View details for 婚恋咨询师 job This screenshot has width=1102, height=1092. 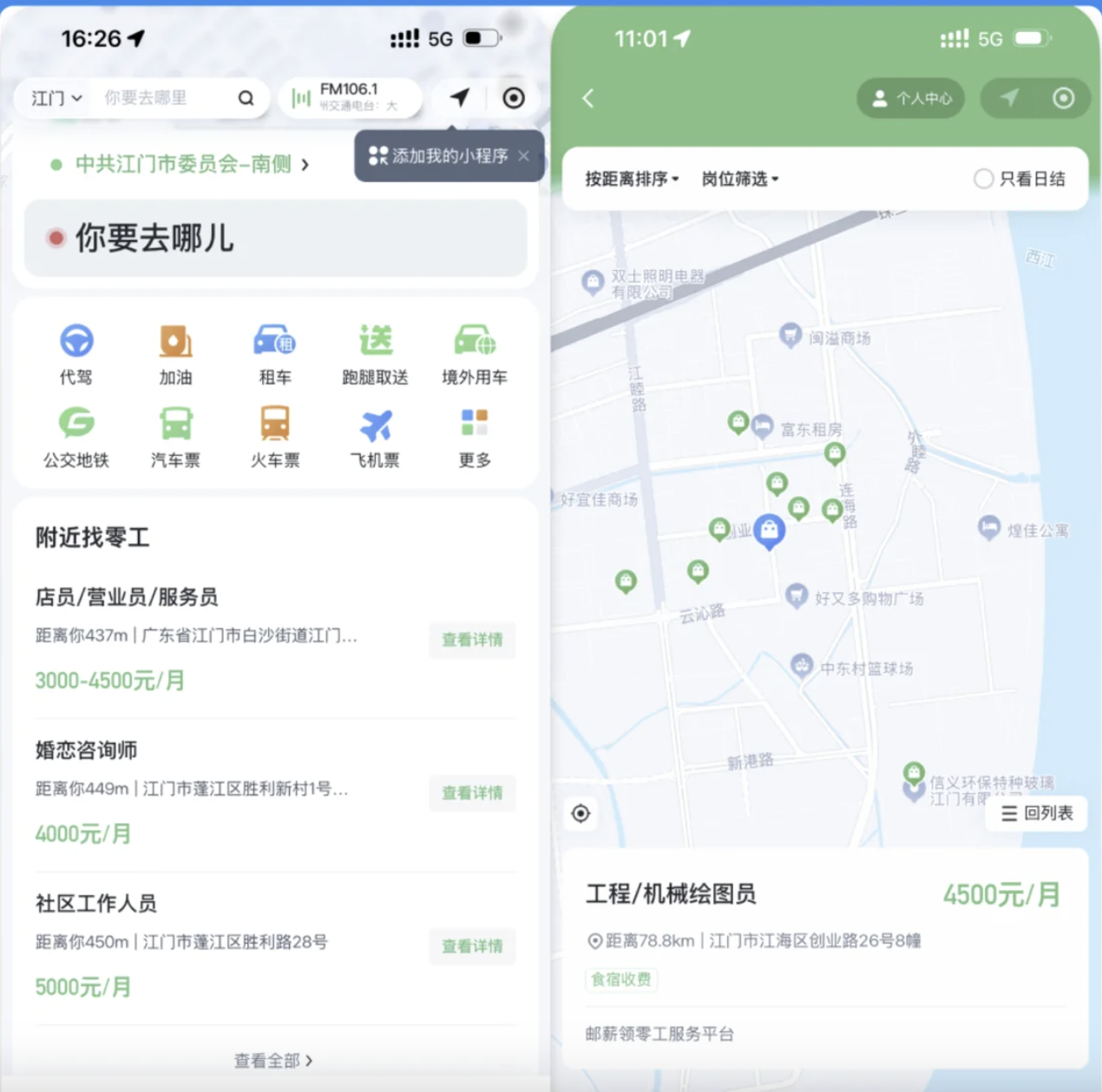472,793
